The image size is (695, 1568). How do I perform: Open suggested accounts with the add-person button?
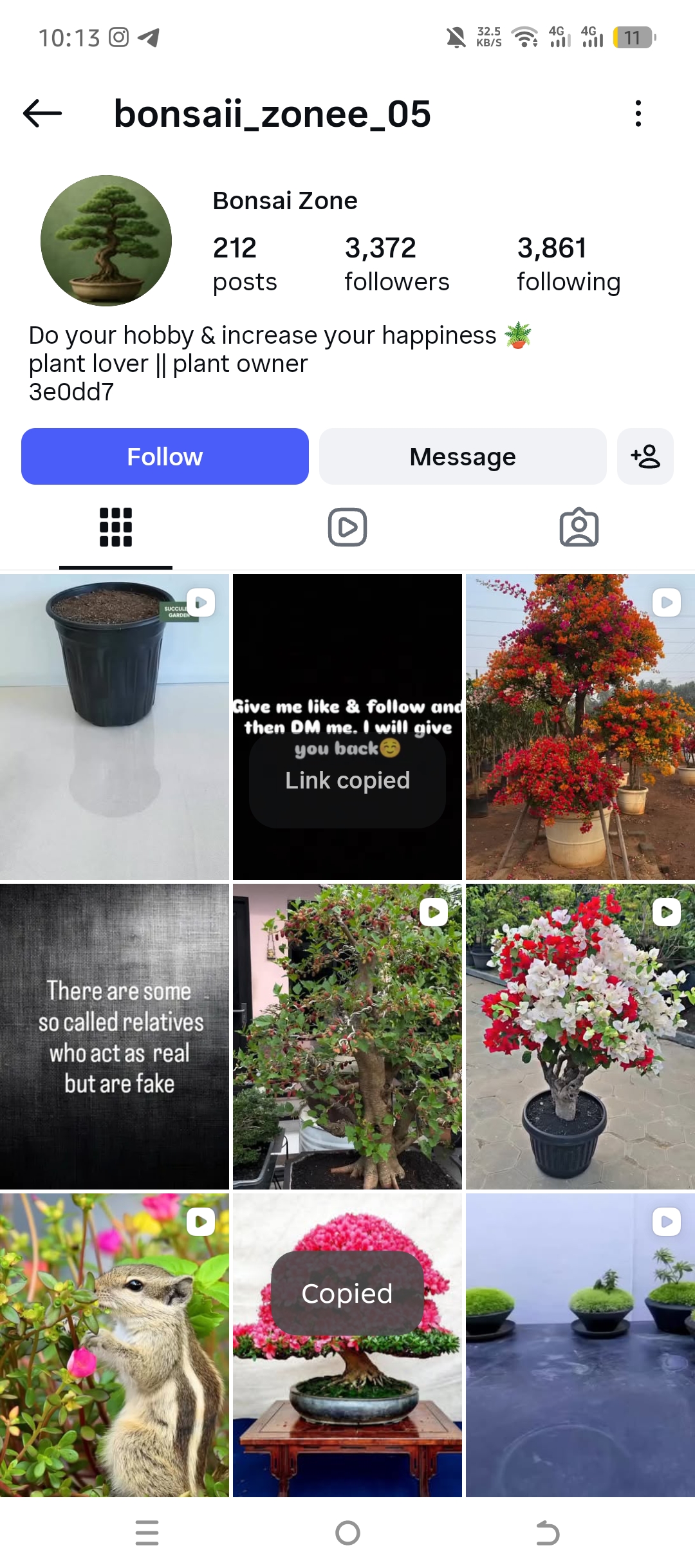click(645, 456)
